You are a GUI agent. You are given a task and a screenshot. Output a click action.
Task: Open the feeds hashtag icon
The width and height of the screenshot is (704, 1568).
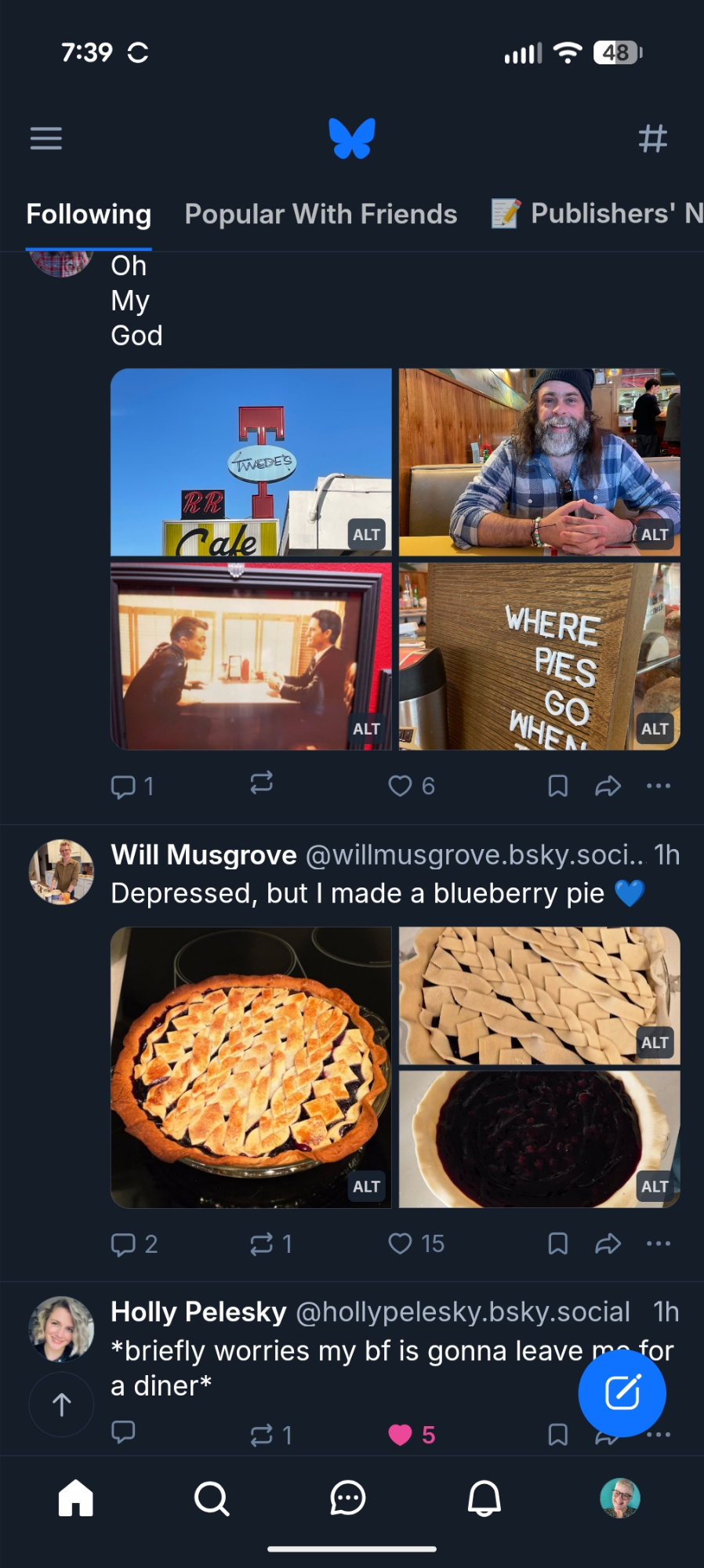coord(652,138)
